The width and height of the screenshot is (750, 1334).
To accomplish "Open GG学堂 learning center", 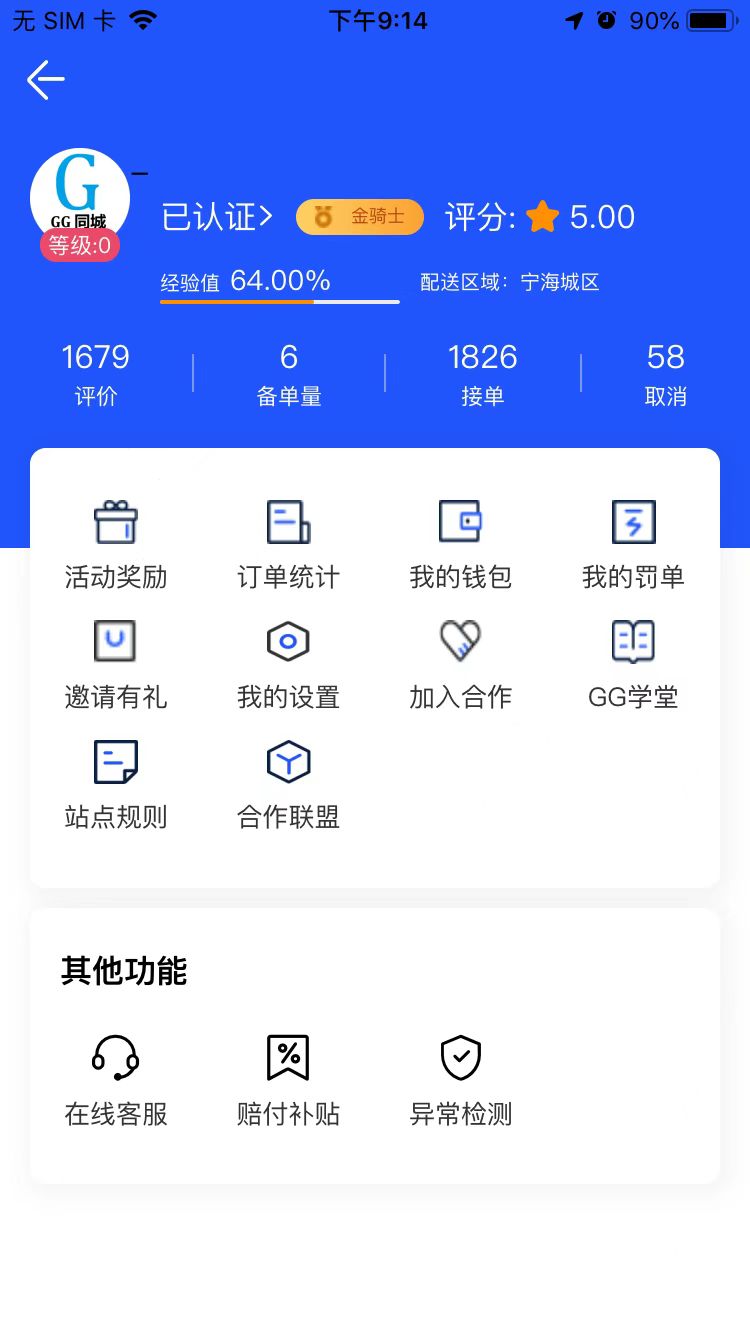I will pos(631,660).
